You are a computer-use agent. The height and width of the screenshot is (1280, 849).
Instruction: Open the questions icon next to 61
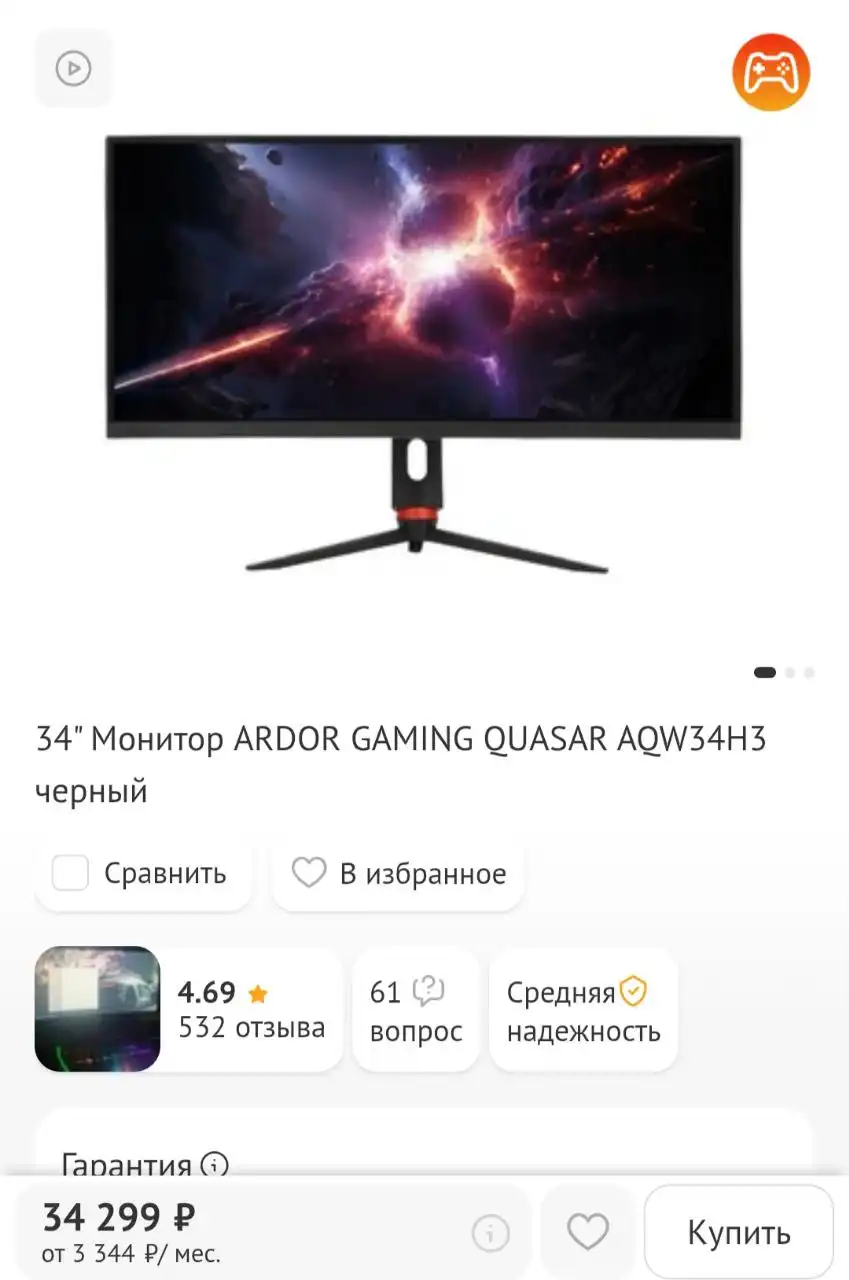(x=429, y=989)
